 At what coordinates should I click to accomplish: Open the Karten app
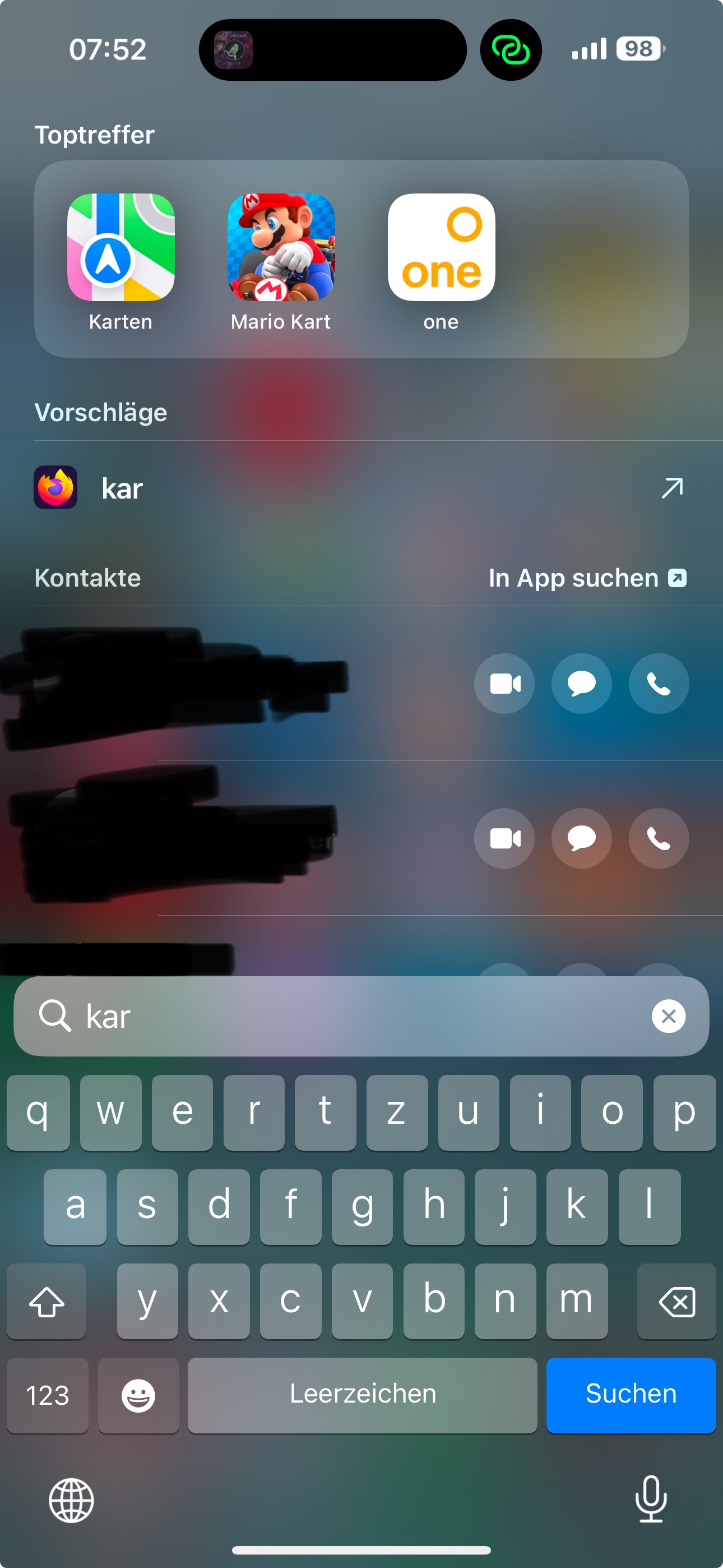coord(121,248)
